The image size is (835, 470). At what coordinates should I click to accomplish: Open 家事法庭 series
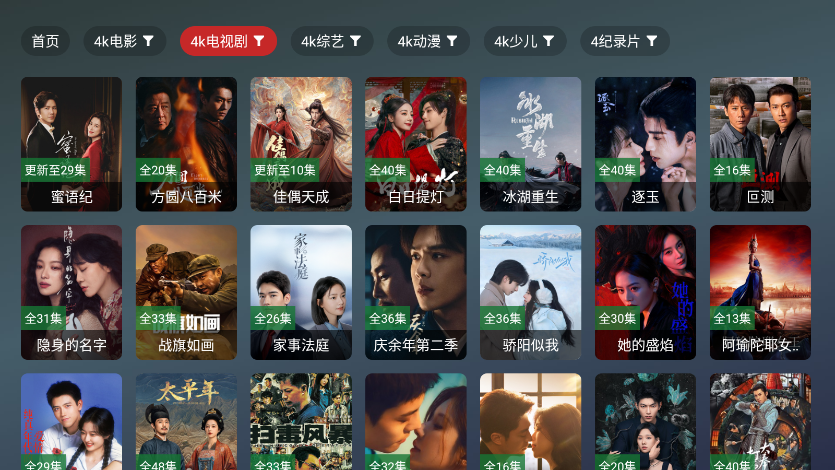(x=301, y=292)
